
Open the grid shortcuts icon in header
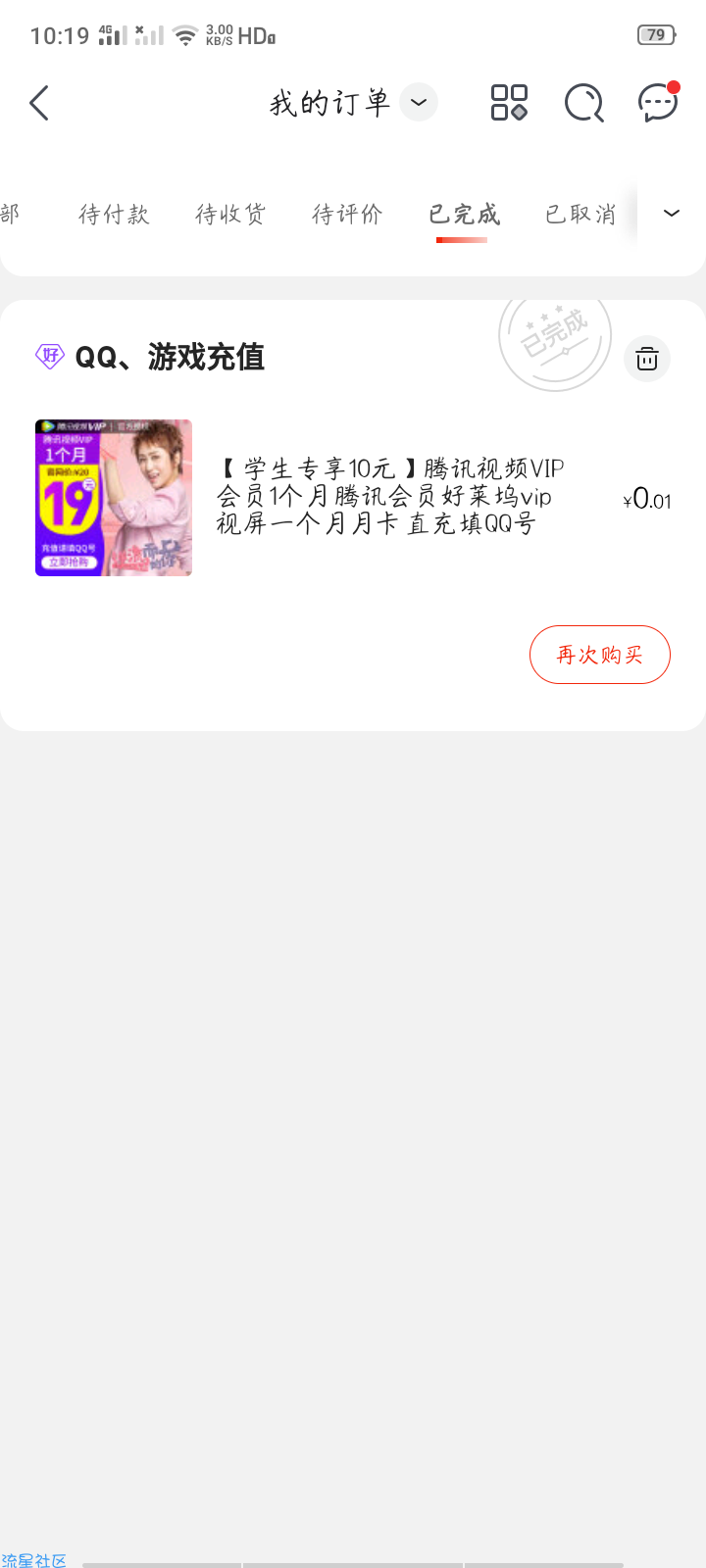[509, 103]
